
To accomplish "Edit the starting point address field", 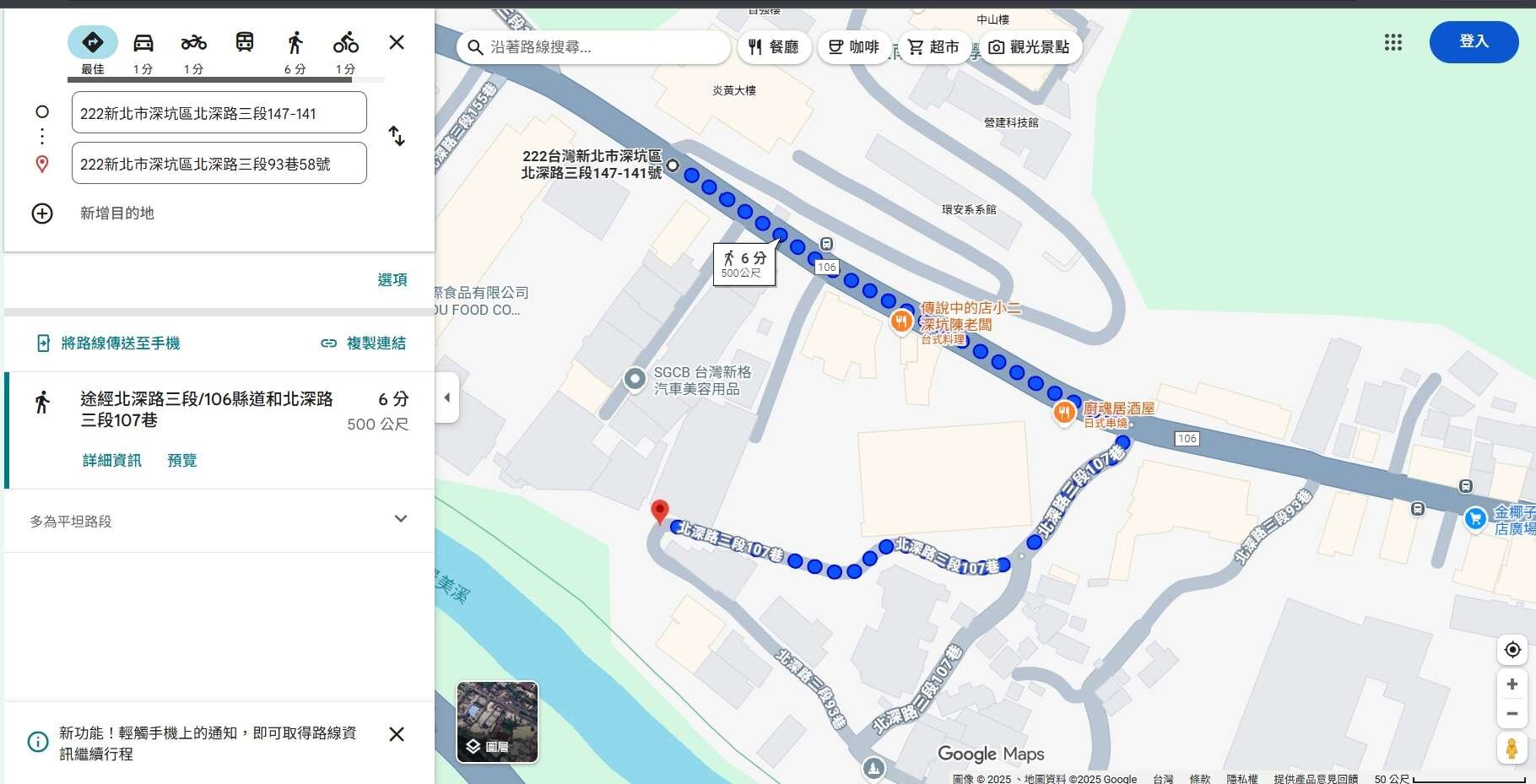I will pos(219,113).
